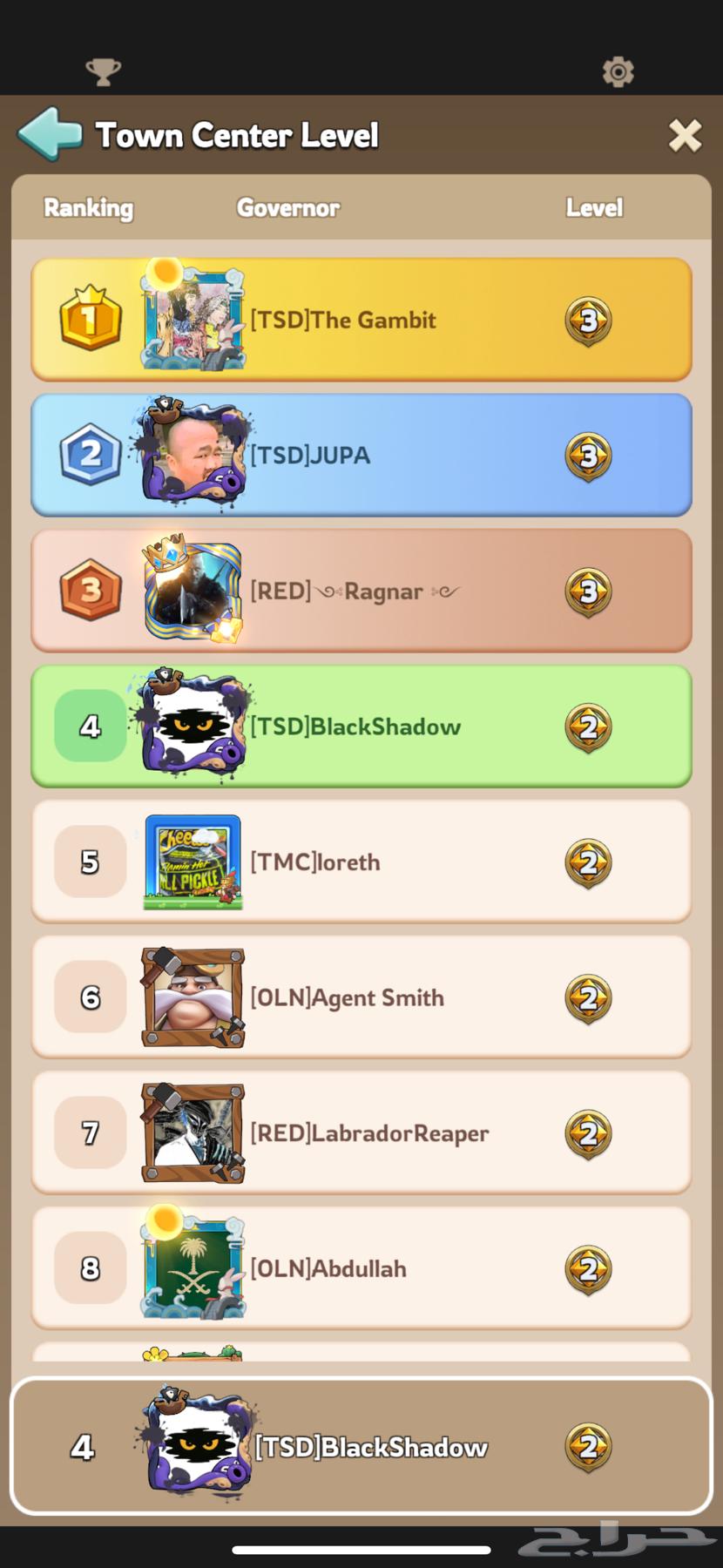Image resolution: width=723 pixels, height=1568 pixels.
Task: Close the Town Center Level window
Action: click(685, 136)
